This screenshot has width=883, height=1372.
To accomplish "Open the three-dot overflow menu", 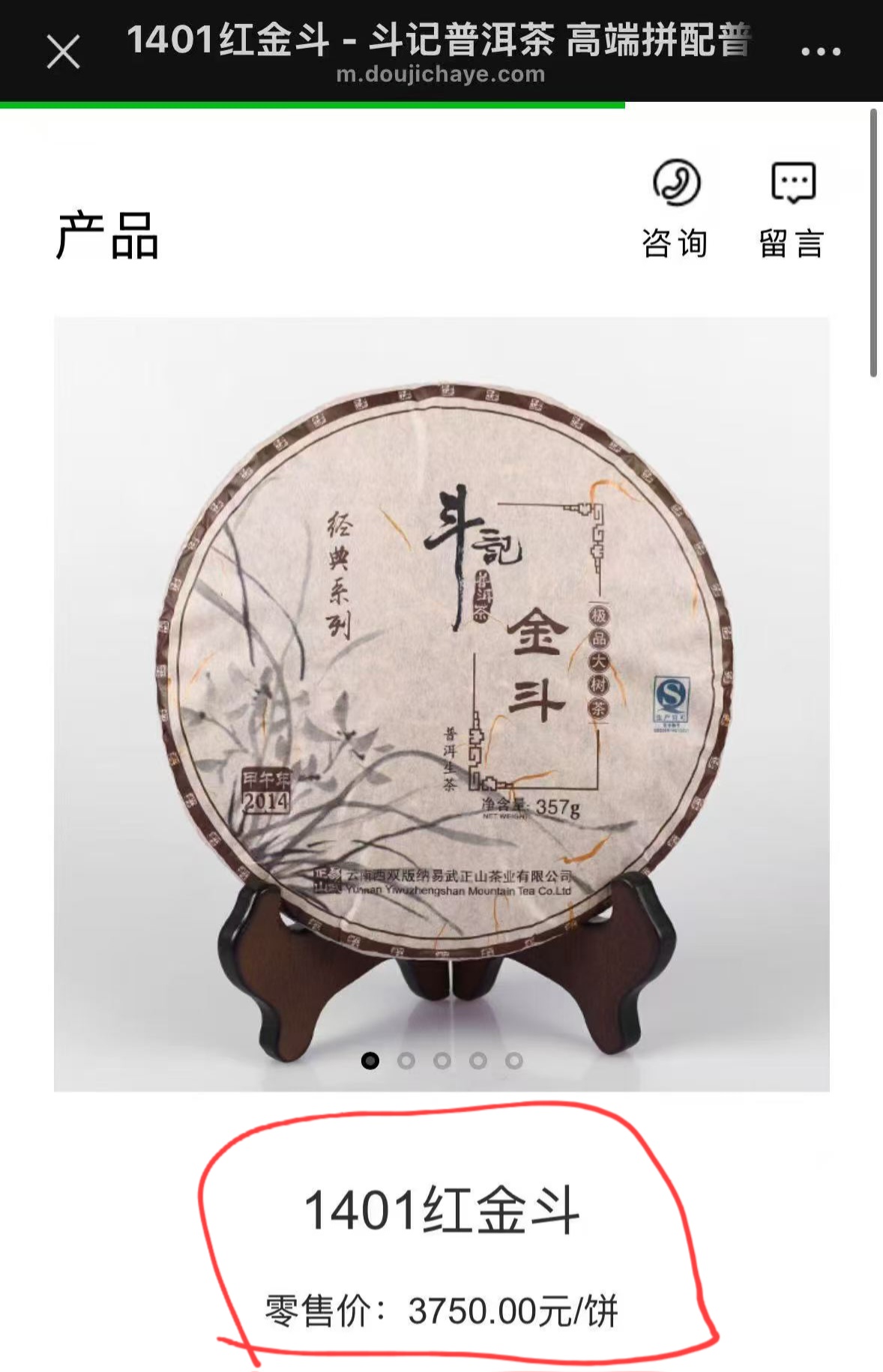I will 821,52.
